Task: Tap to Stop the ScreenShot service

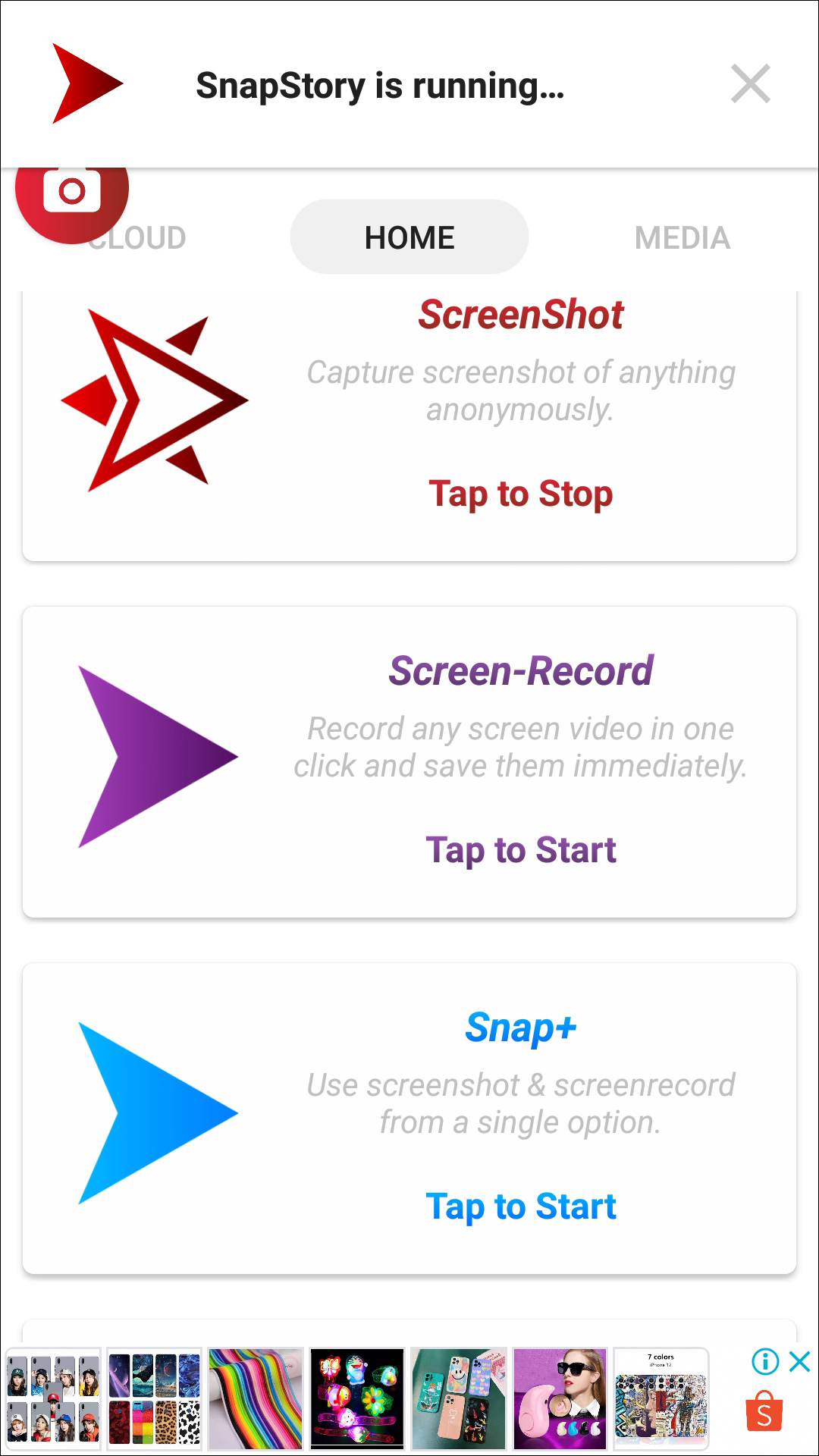Action: click(520, 494)
